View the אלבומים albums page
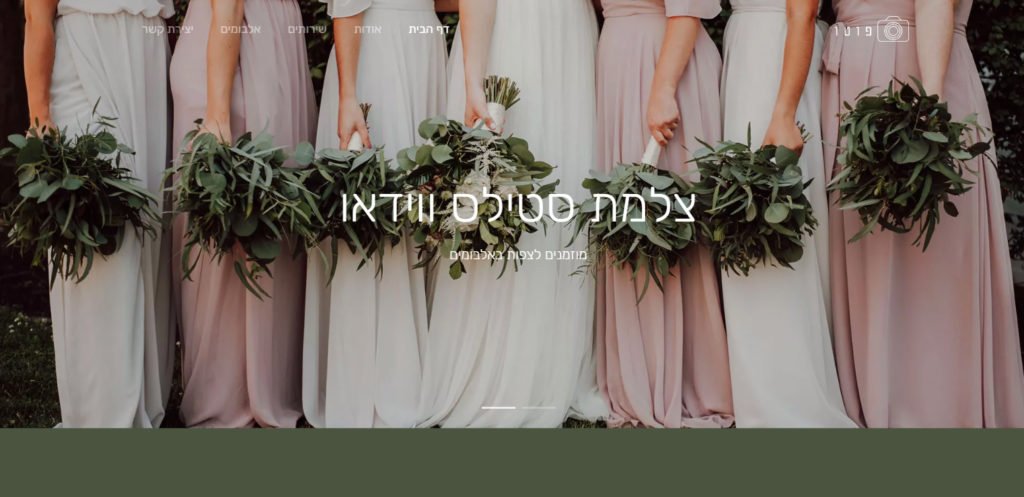Viewport: 1024px width, 497px height. click(x=240, y=30)
